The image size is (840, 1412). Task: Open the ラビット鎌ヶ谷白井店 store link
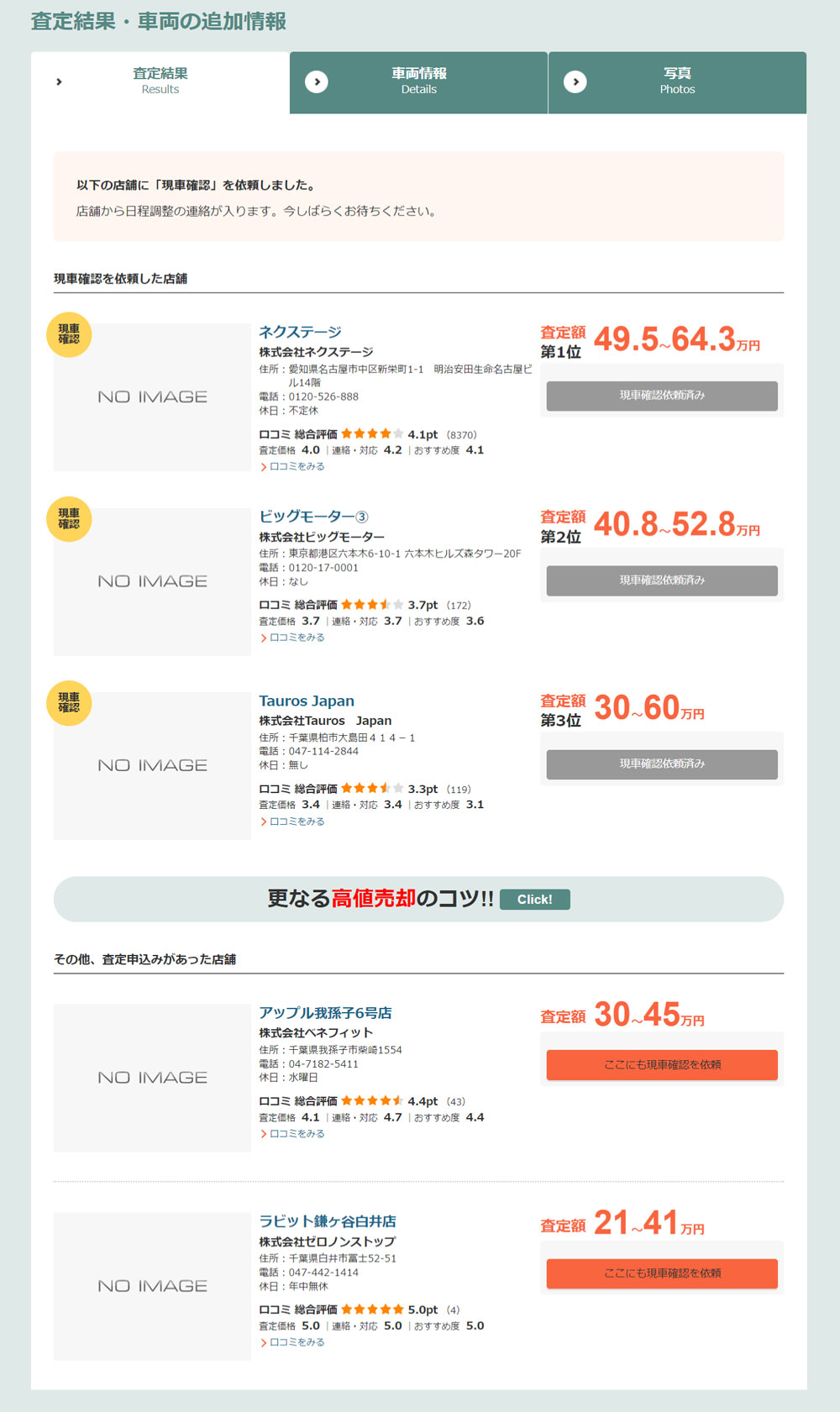[328, 1221]
